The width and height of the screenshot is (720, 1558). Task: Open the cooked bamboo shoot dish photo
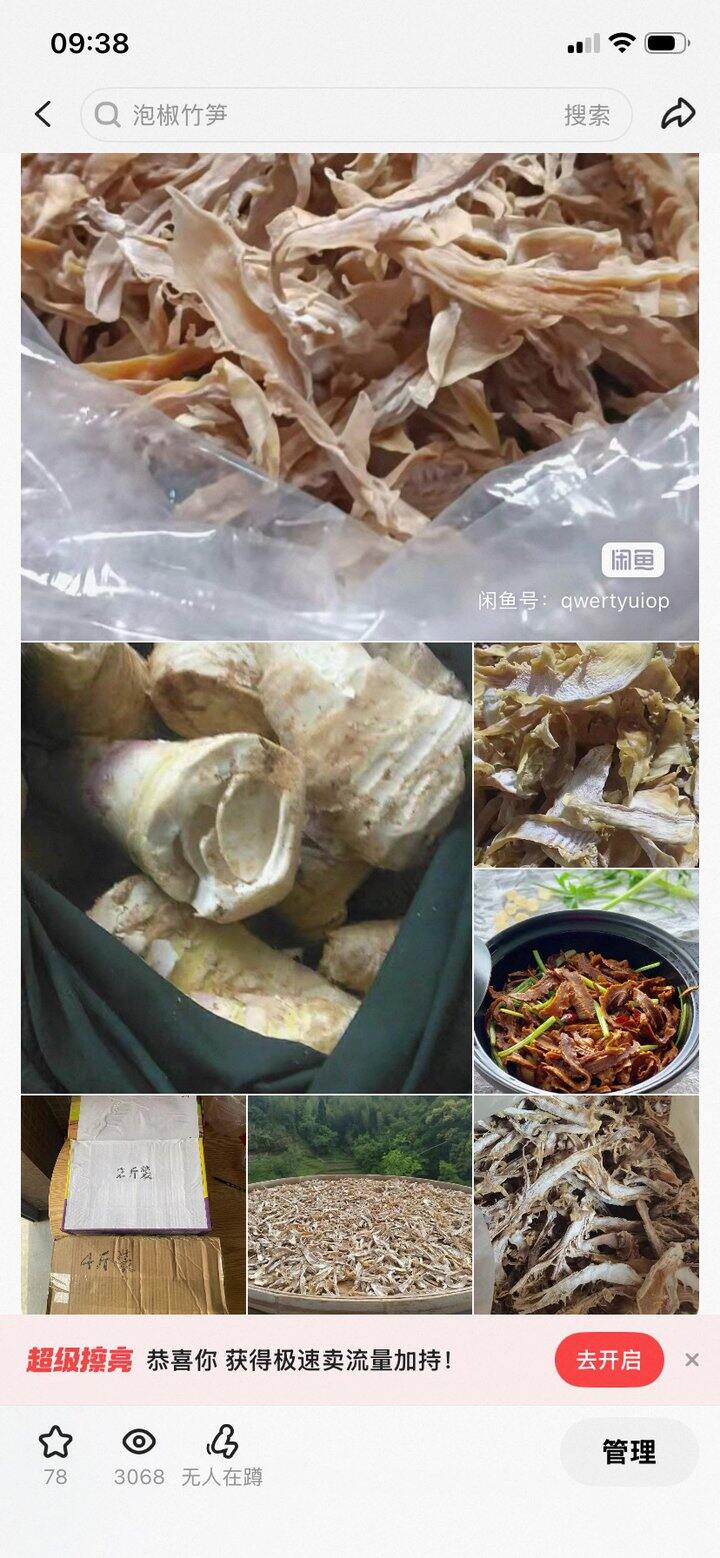pos(586,981)
